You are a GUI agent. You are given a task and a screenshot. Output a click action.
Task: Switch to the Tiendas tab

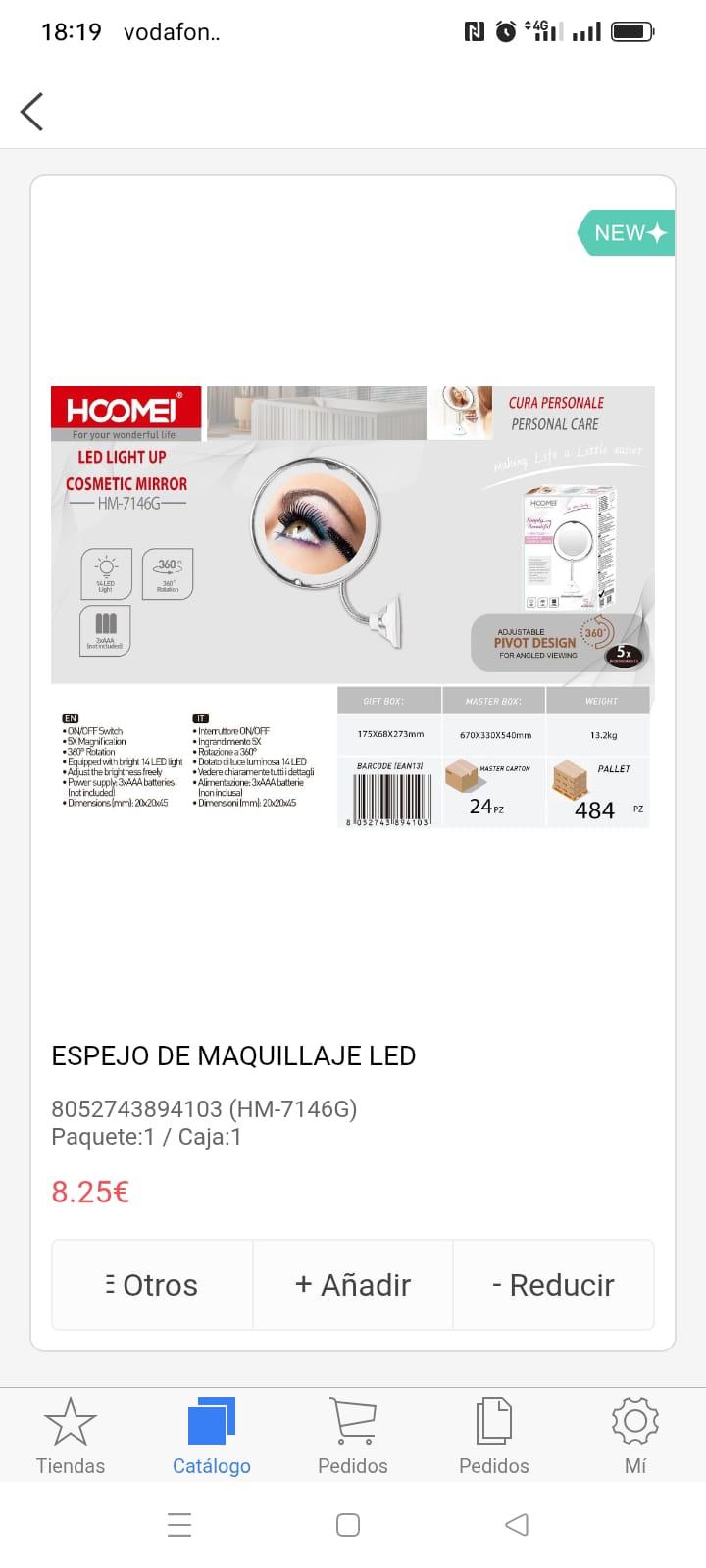[x=71, y=1437]
